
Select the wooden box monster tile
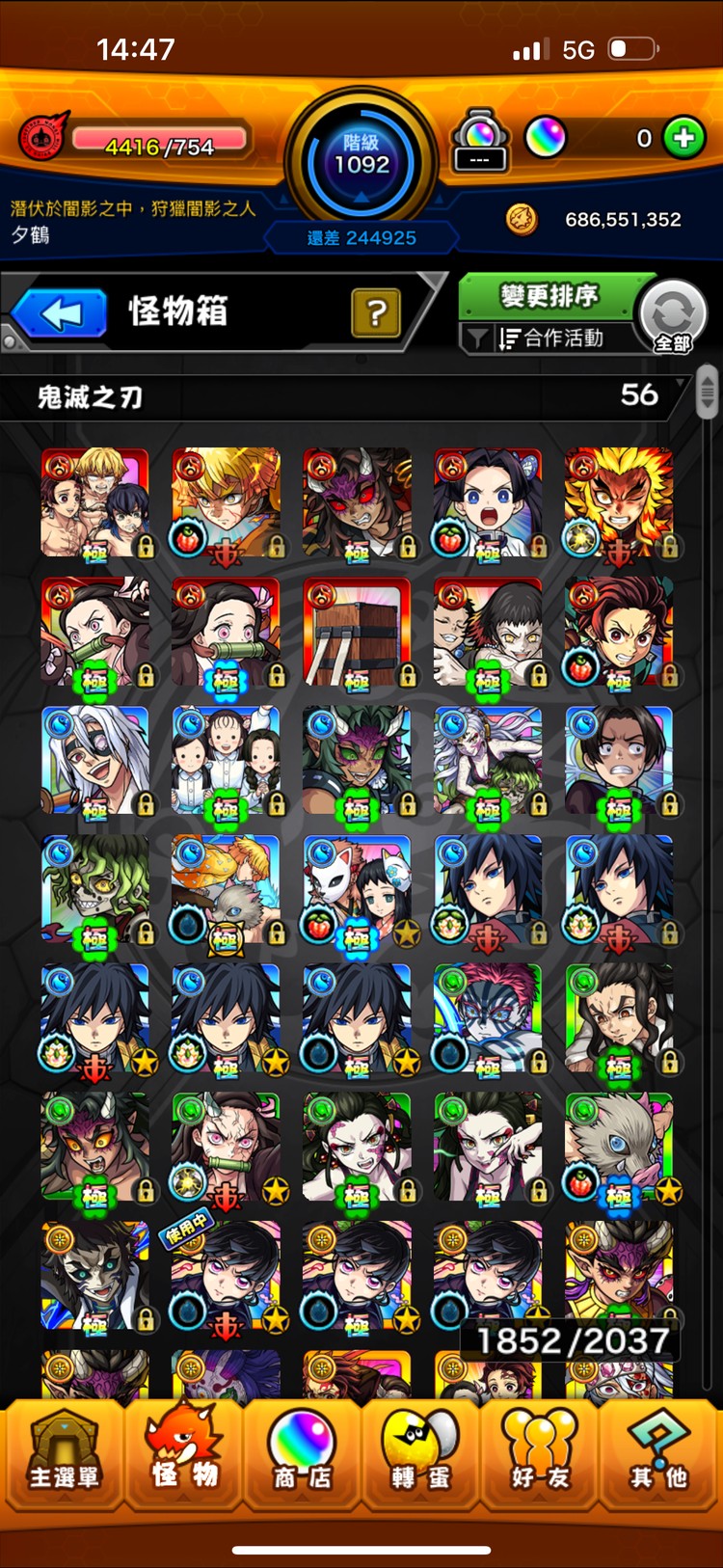(357, 632)
